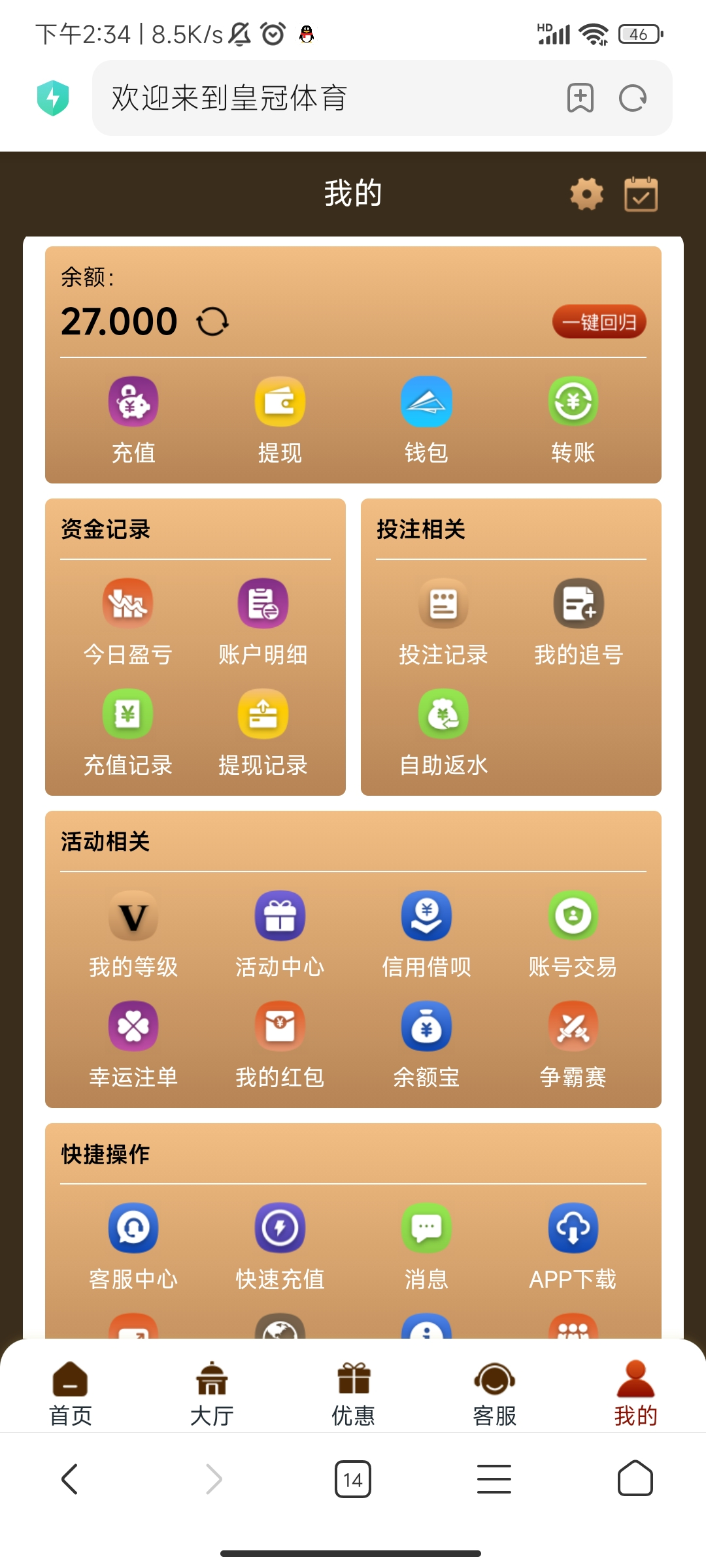View 投注记录 betting records

[443, 621]
